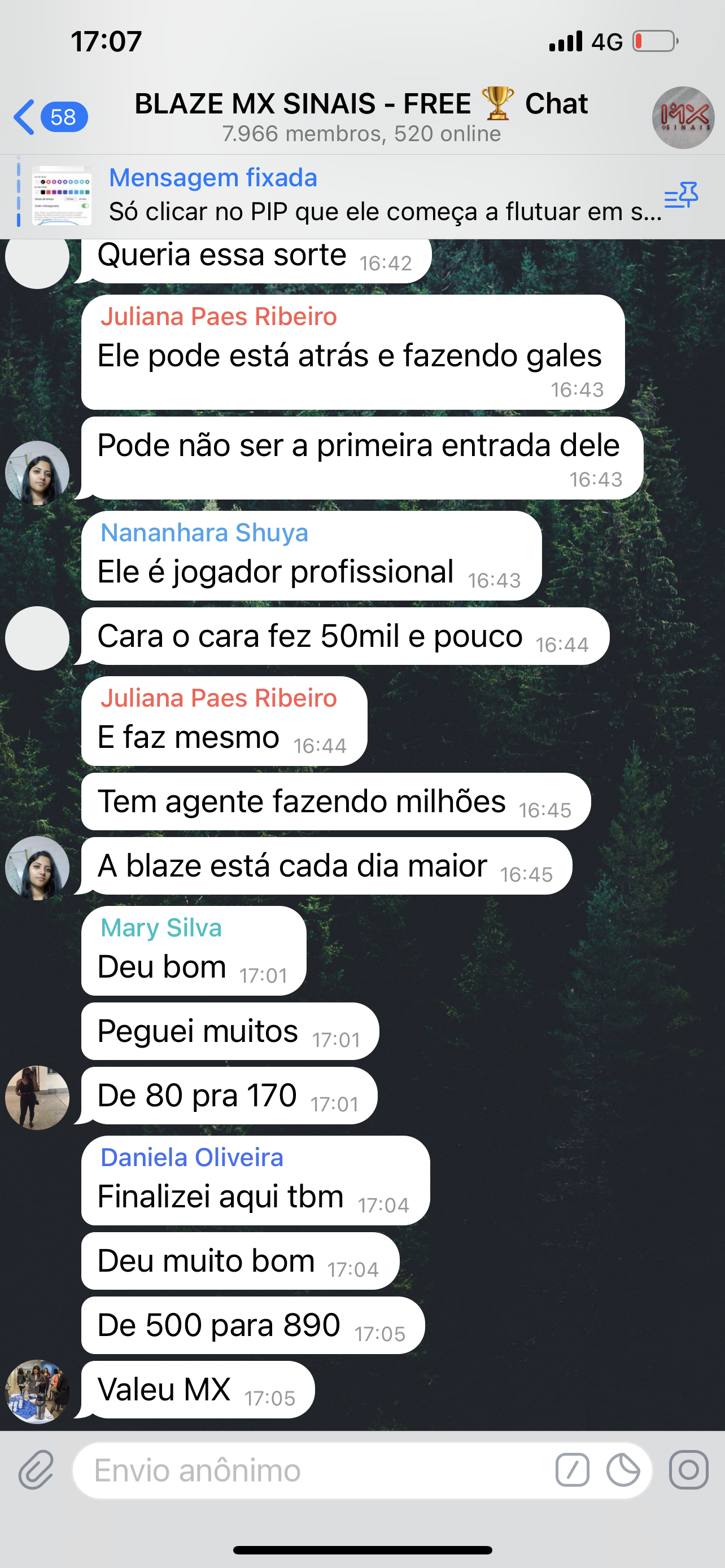This screenshot has width=725, height=1568.
Task: Tap avatar beside "De 80 pra 170"
Action: click(37, 1097)
